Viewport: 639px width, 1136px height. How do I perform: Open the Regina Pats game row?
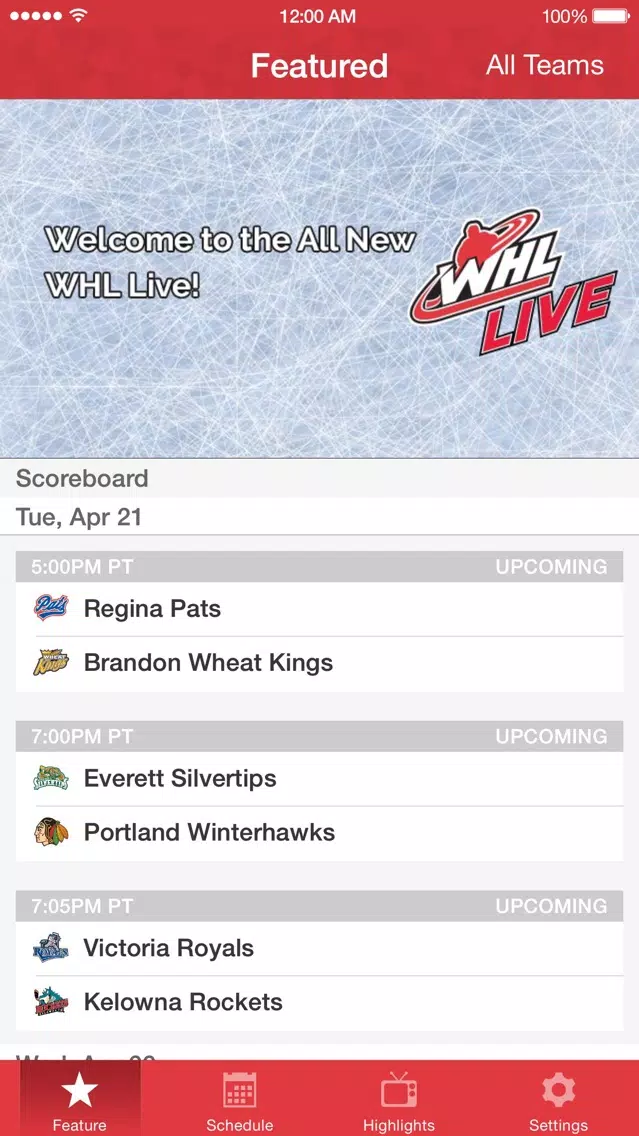pos(320,609)
